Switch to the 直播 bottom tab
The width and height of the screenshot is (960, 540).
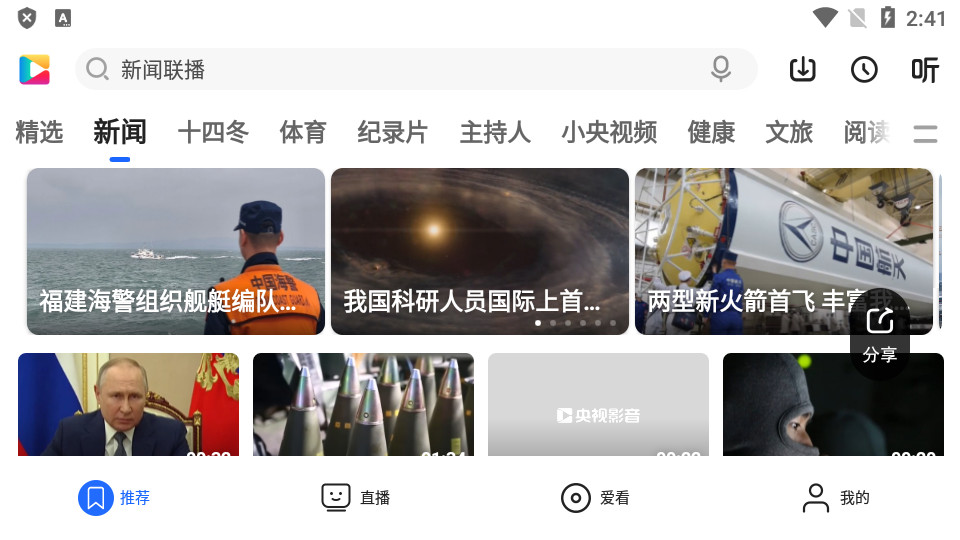pyautogui.click(x=355, y=497)
